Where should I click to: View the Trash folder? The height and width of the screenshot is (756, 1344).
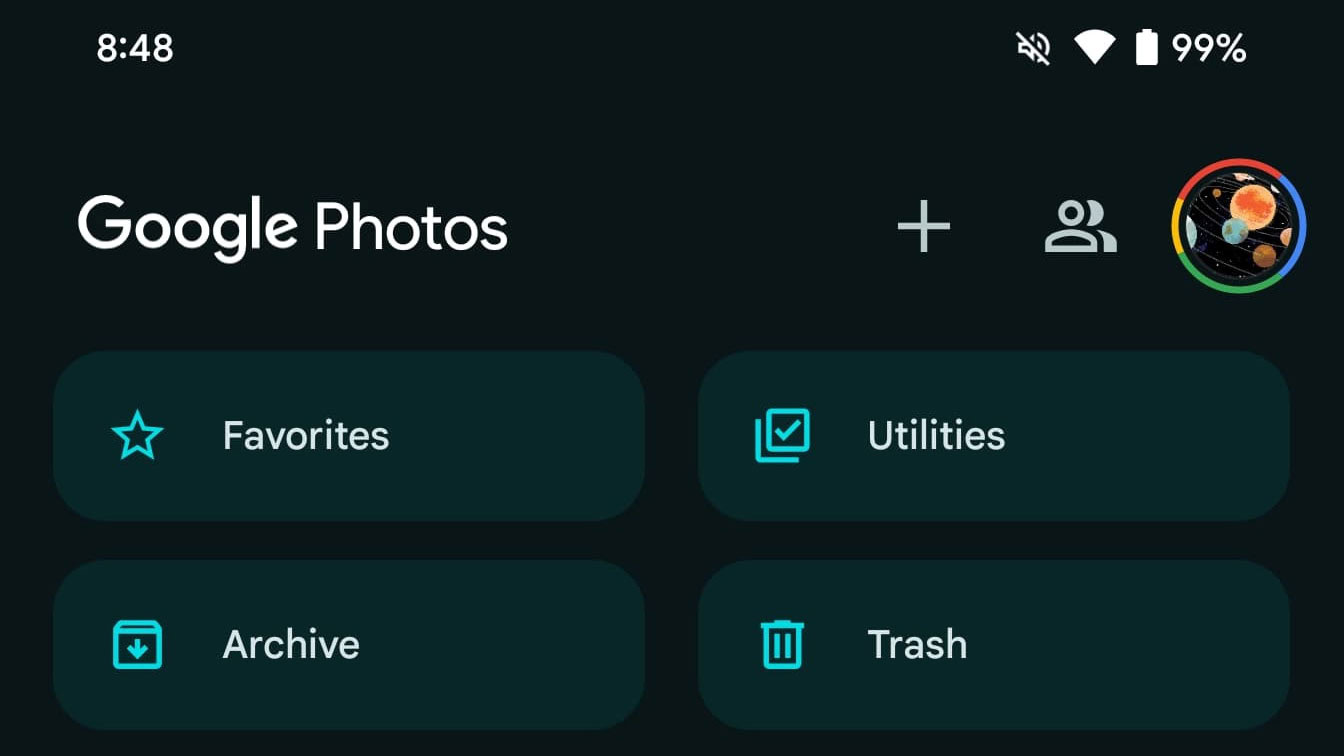pos(993,645)
